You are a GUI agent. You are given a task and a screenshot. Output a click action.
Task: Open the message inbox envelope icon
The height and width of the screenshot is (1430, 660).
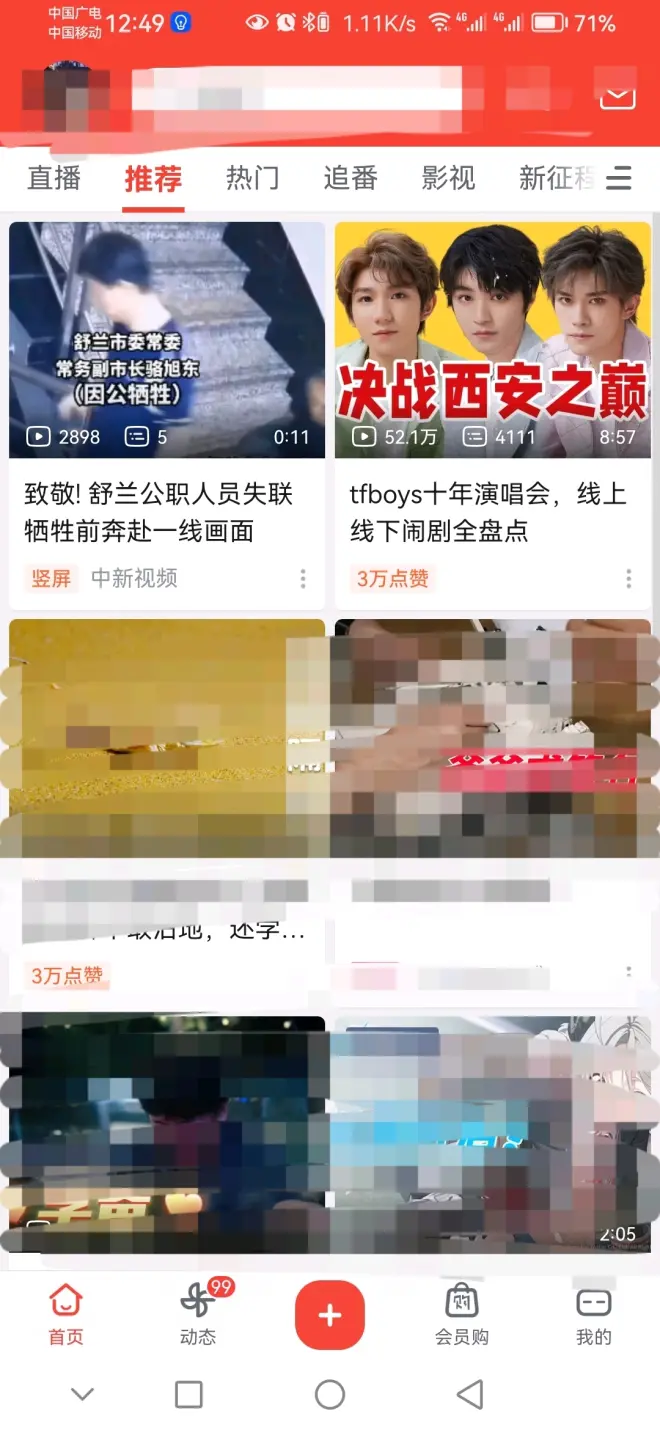click(617, 97)
